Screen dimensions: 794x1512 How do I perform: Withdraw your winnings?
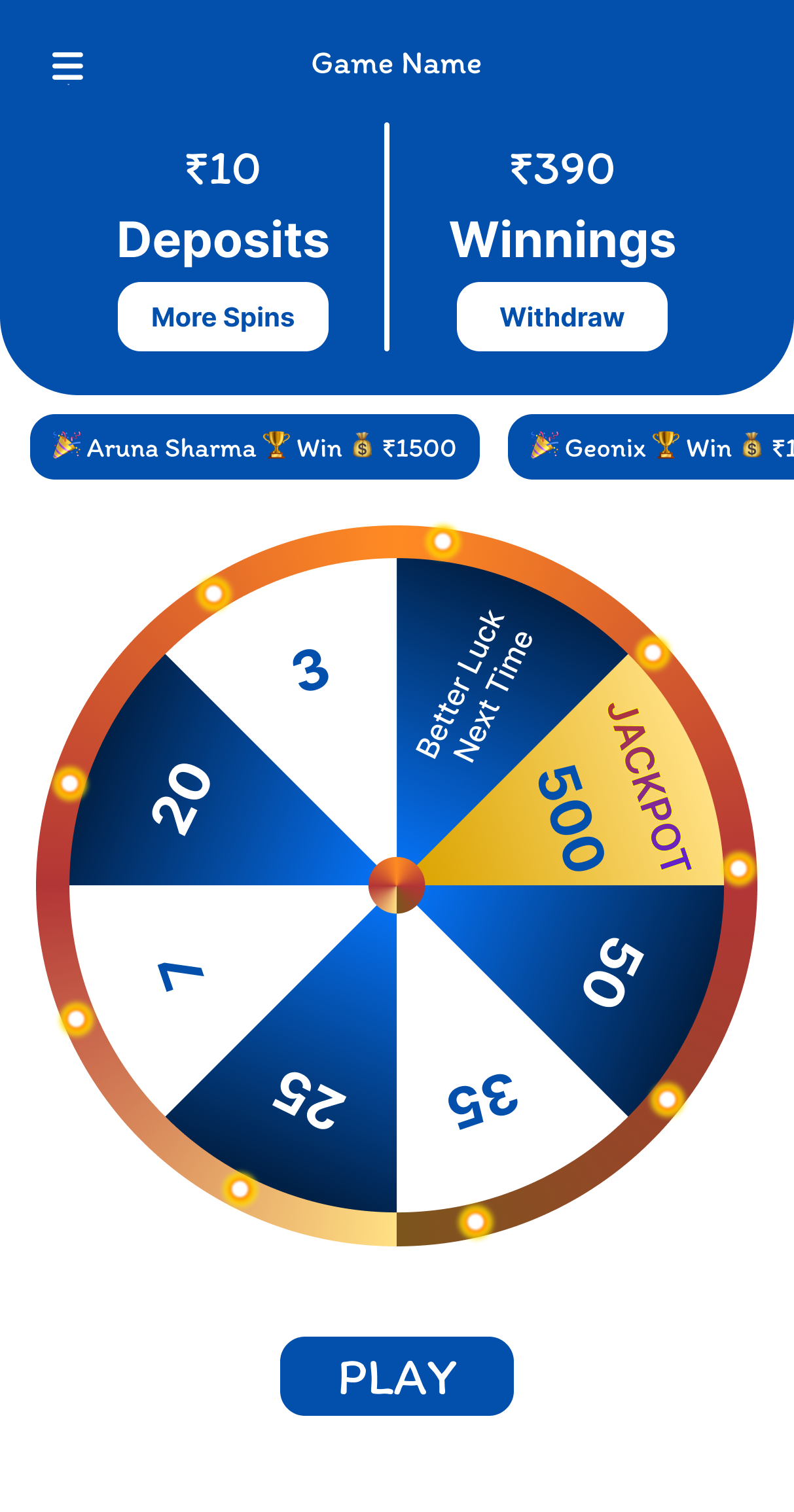point(562,317)
